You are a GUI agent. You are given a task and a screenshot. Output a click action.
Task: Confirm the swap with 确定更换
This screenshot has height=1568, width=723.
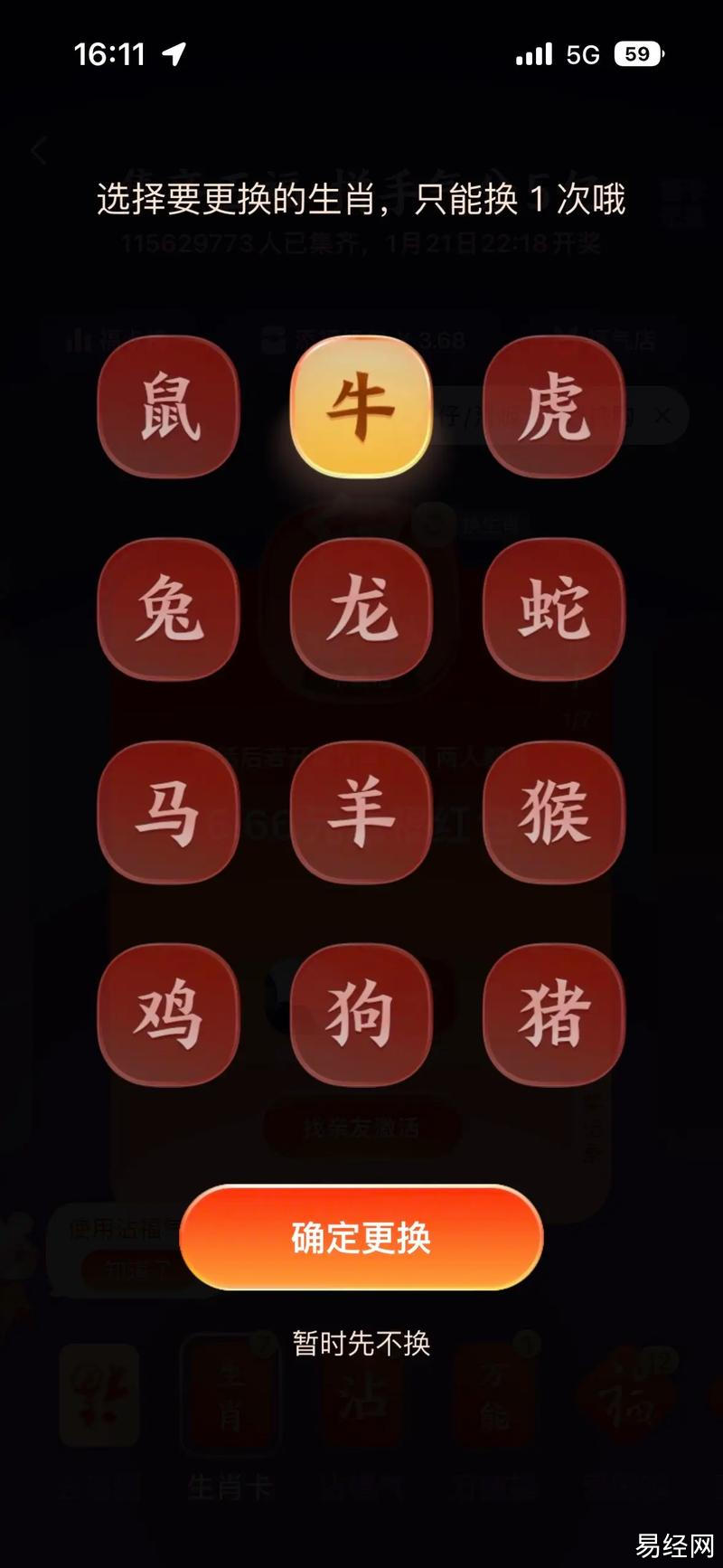point(361,1238)
